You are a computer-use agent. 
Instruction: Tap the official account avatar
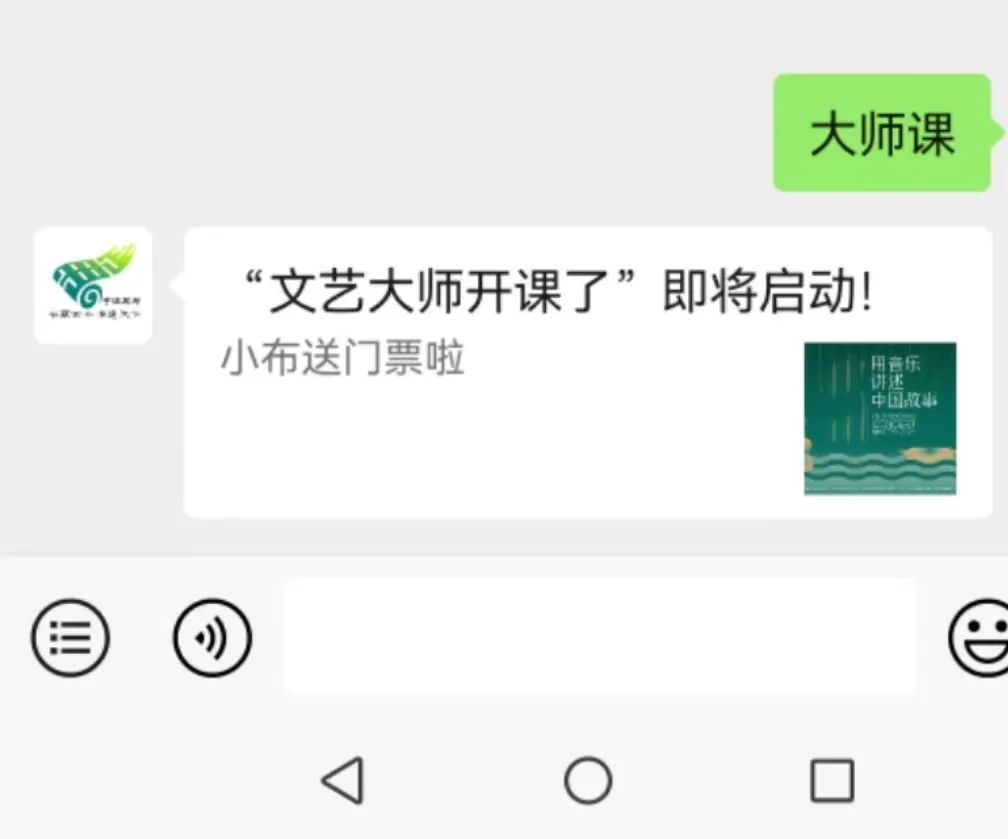click(94, 286)
